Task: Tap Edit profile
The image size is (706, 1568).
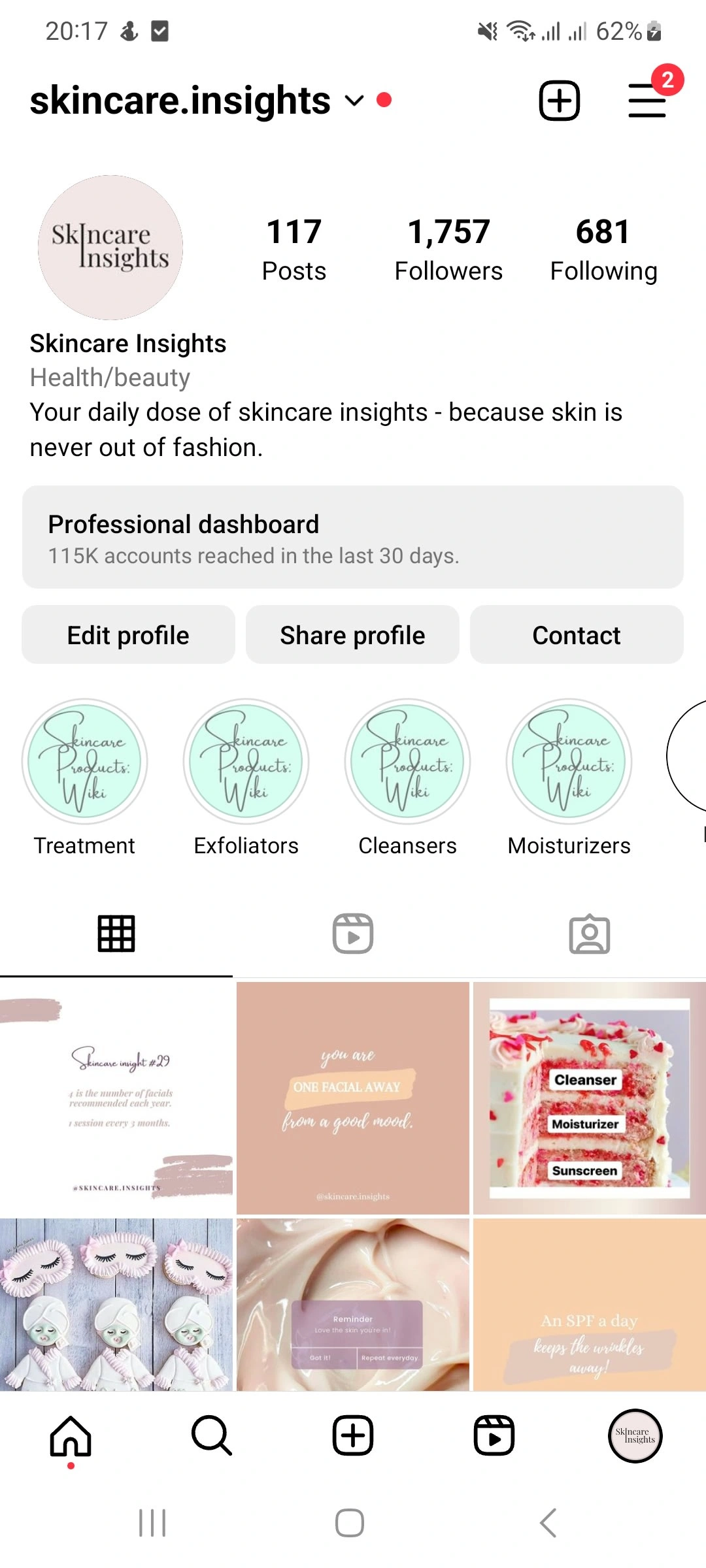Action: pyautogui.click(x=128, y=635)
